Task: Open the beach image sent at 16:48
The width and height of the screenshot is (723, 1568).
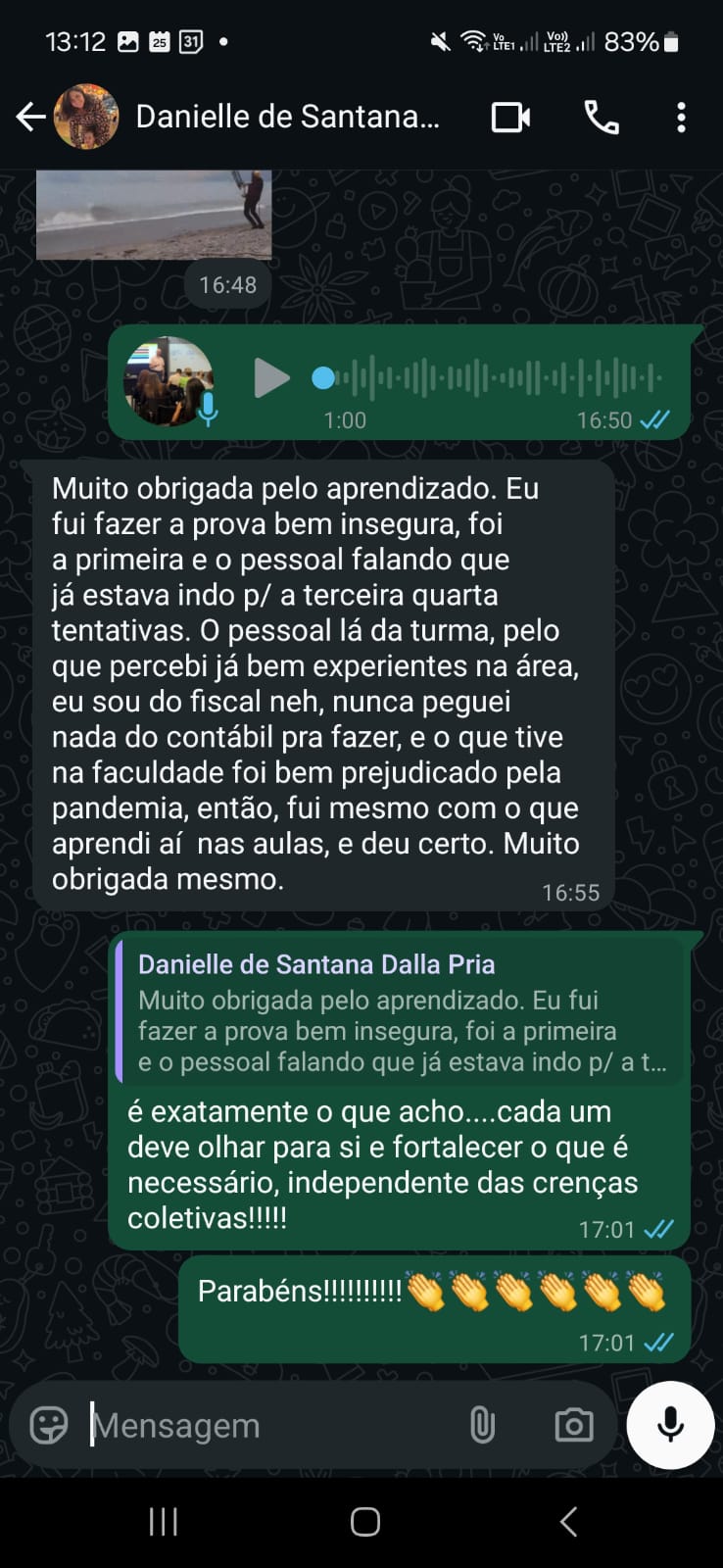Action: click(154, 214)
